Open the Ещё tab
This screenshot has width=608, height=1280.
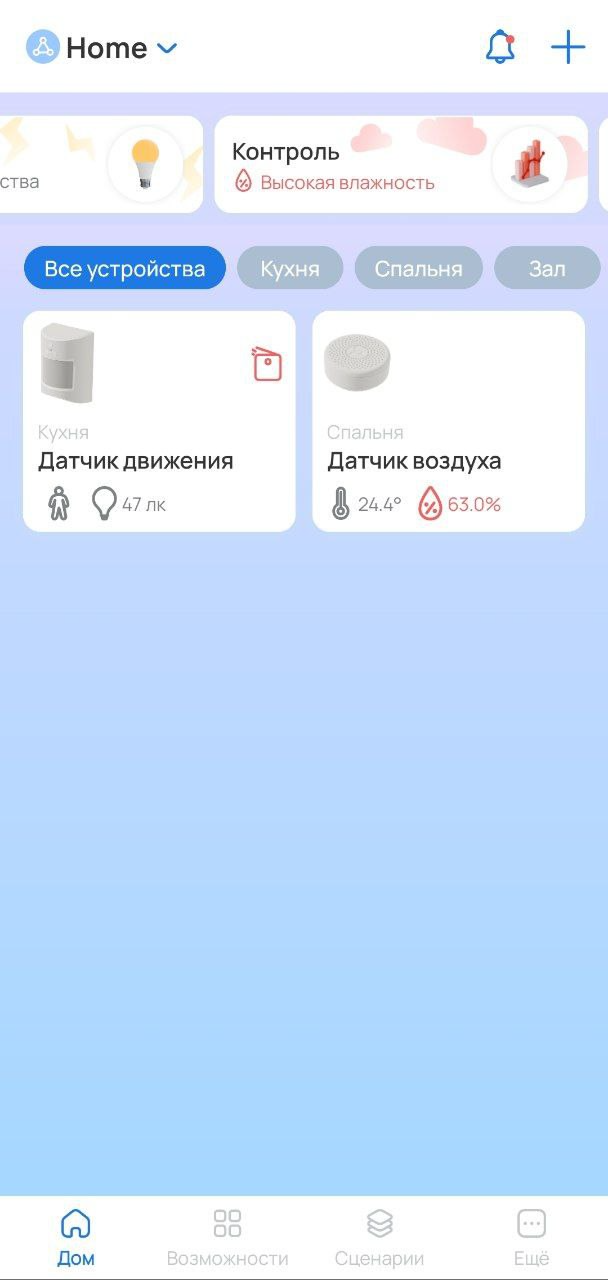(x=531, y=1237)
